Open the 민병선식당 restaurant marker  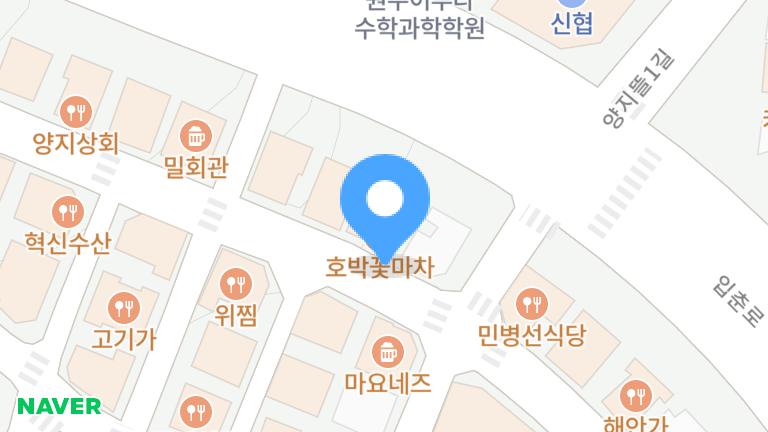coord(530,303)
